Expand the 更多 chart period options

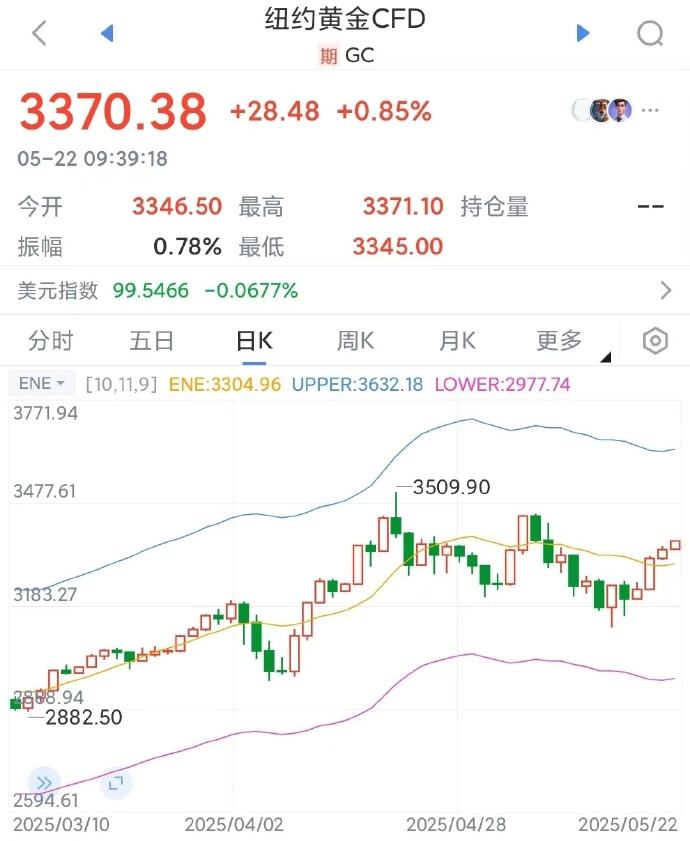point(562,341)
